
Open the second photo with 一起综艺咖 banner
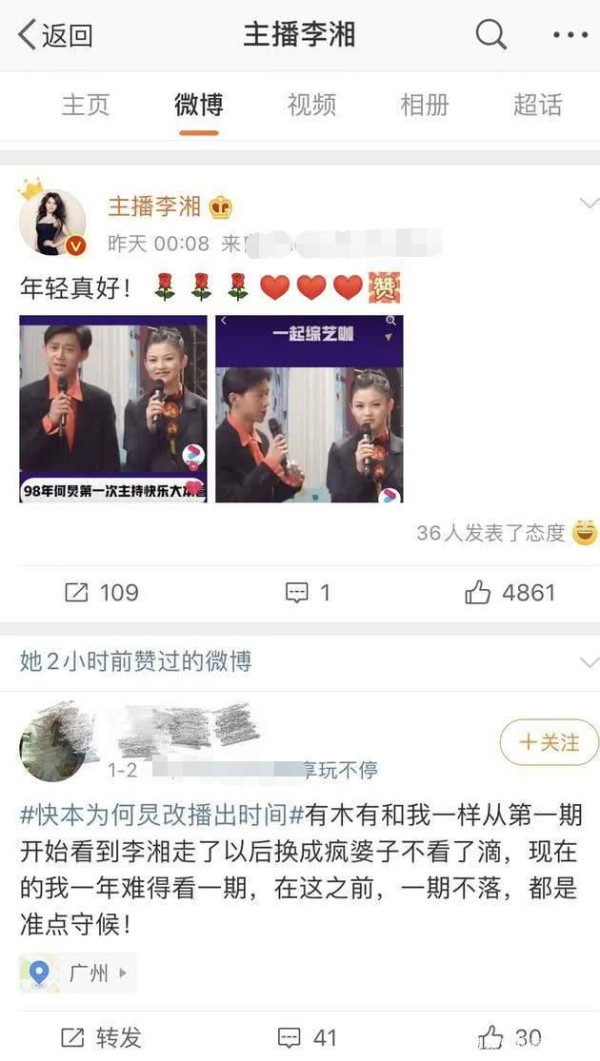click(309, 409)
